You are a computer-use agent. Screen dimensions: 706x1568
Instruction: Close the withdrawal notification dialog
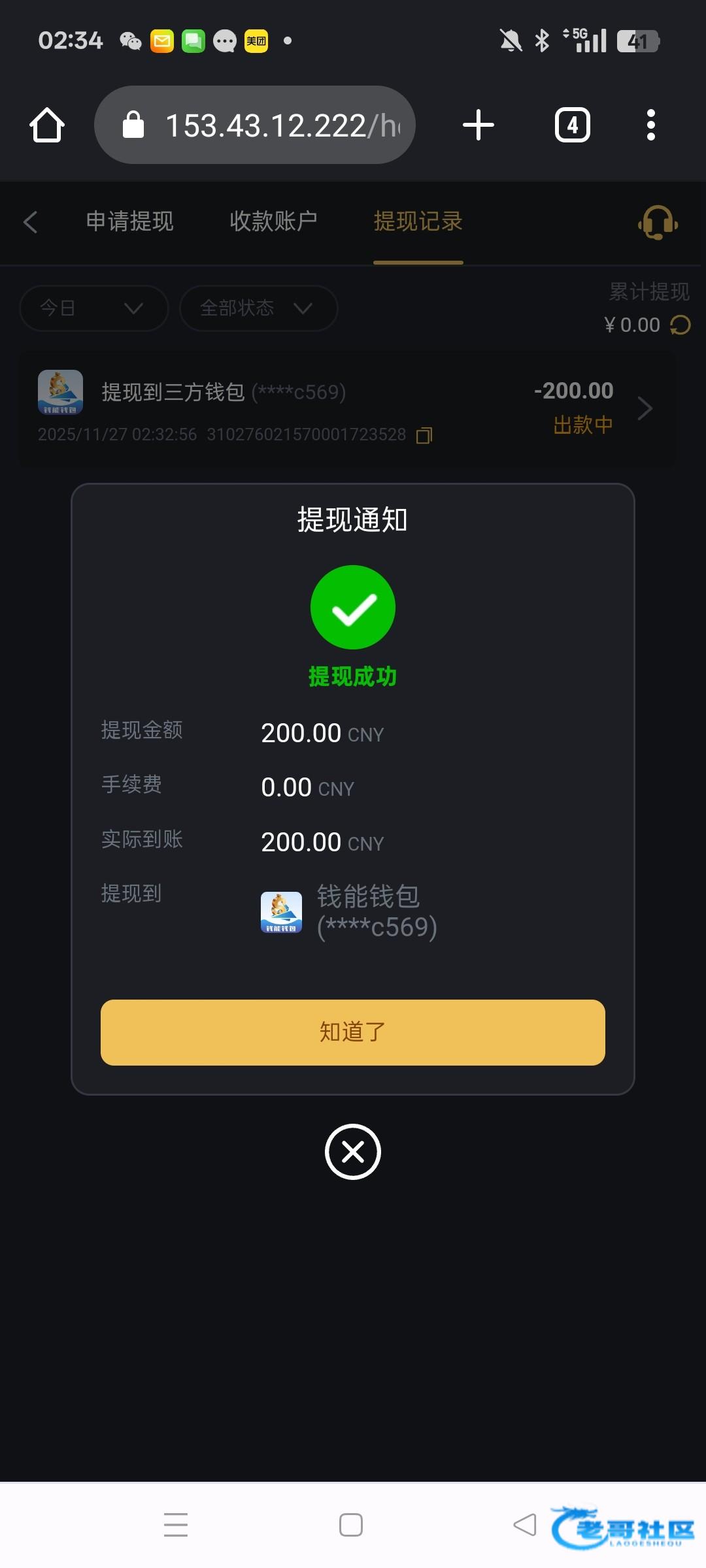click(352, 1151)
